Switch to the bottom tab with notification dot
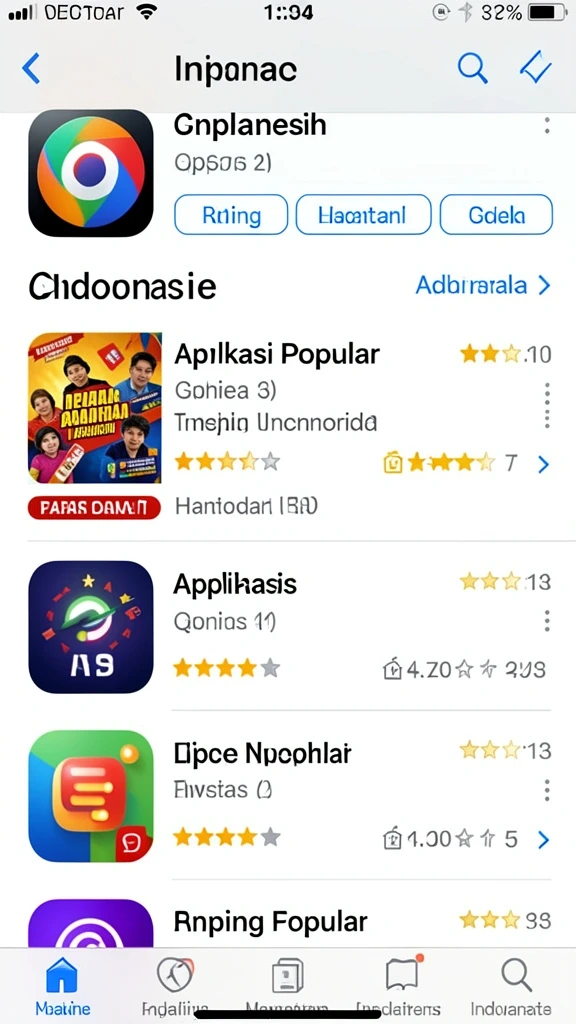 pos(402,986)
